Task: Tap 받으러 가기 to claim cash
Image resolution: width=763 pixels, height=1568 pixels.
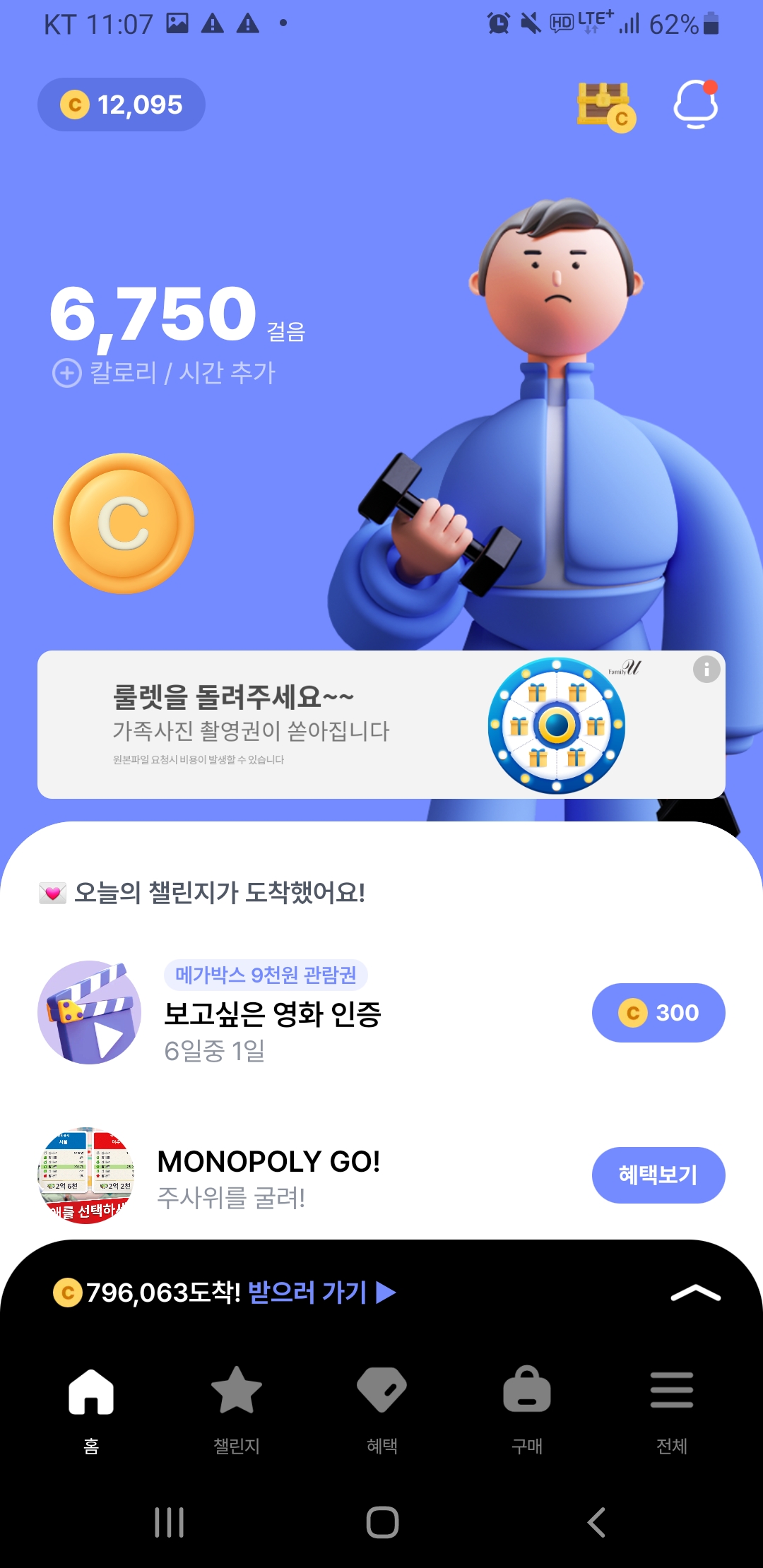Action: [x=321, y=1293]
